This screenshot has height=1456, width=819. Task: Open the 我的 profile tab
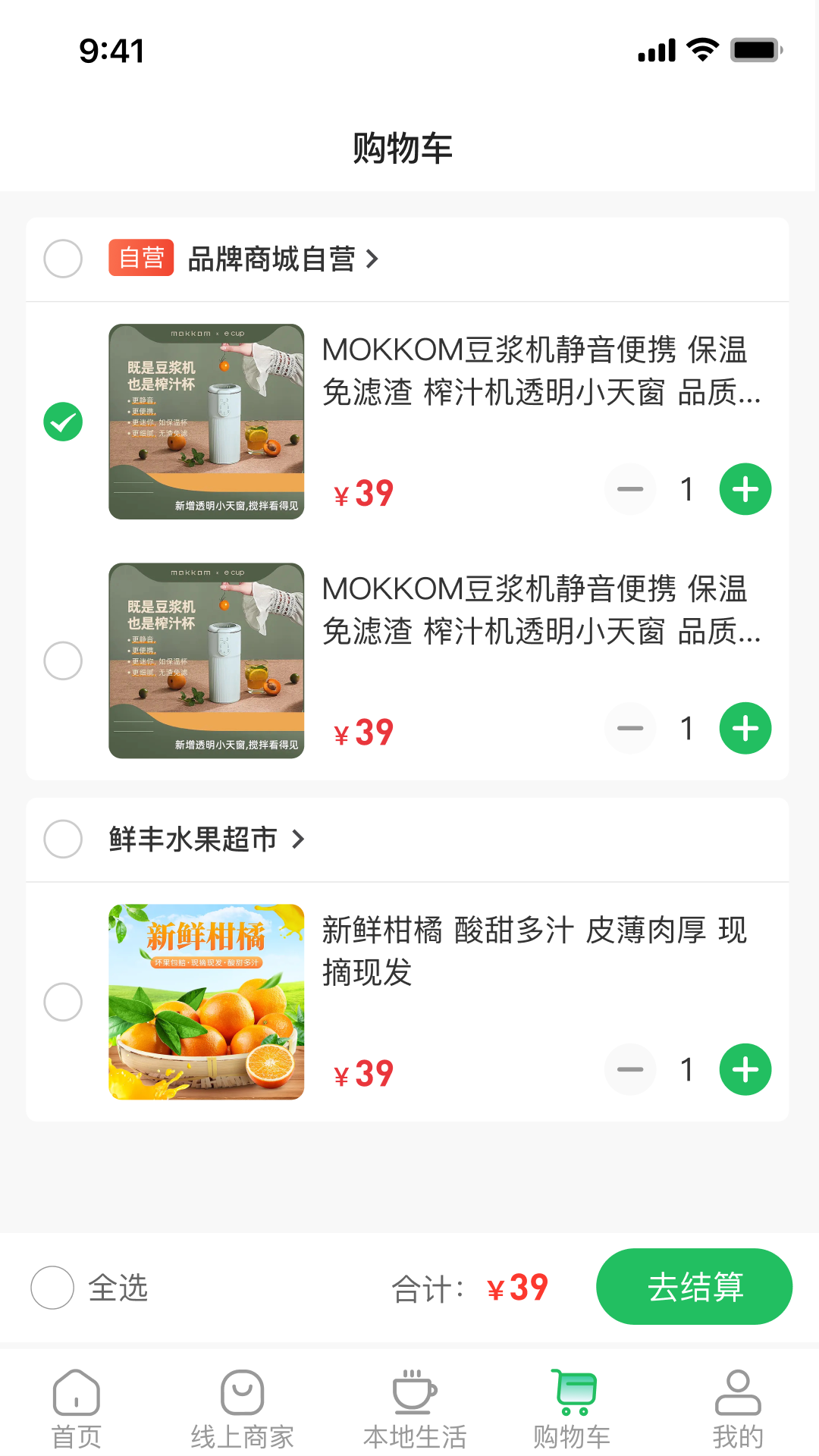[737, 1409]
